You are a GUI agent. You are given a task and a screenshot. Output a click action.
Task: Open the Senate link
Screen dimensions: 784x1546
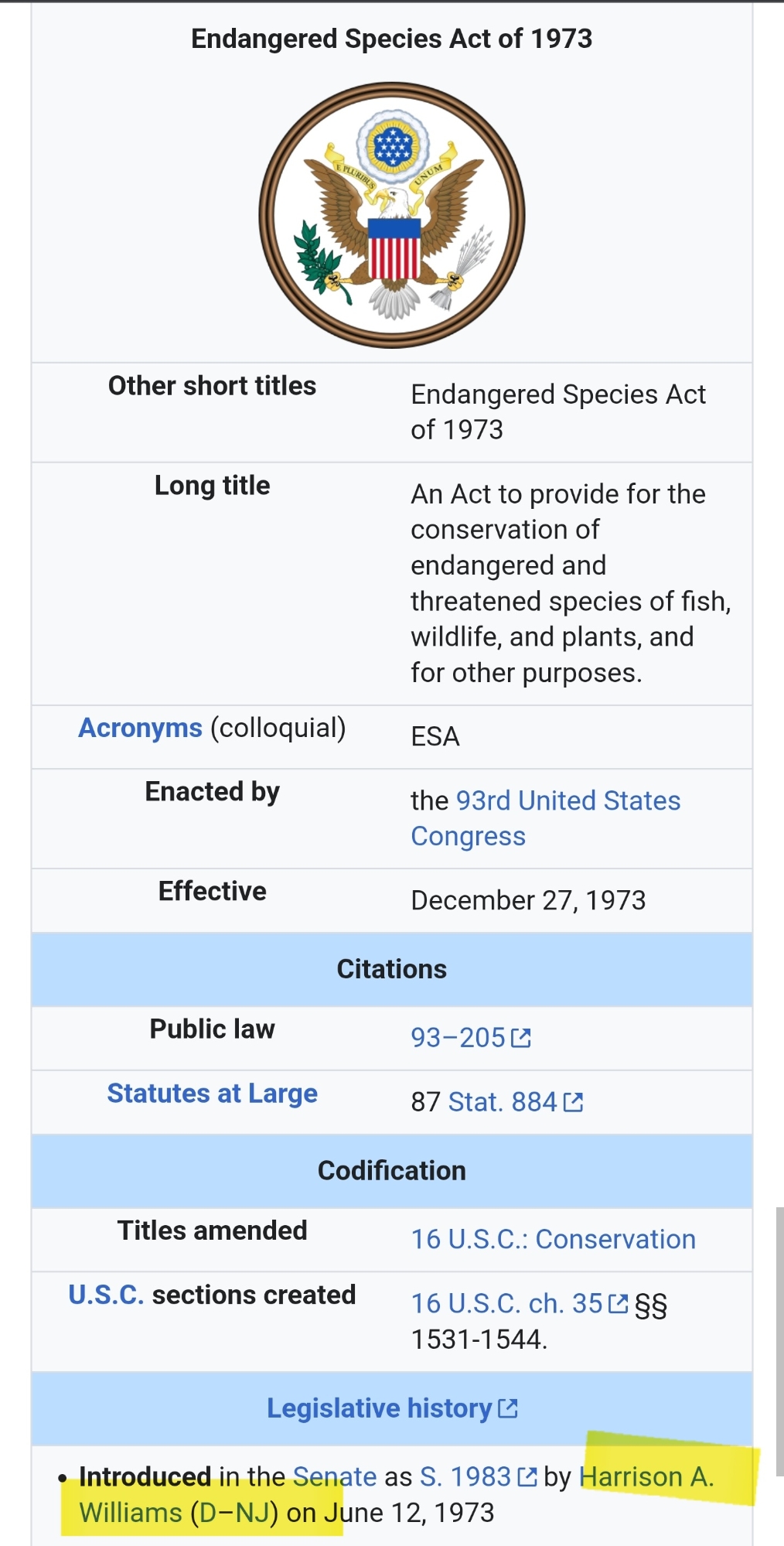tap(334, 1477)
